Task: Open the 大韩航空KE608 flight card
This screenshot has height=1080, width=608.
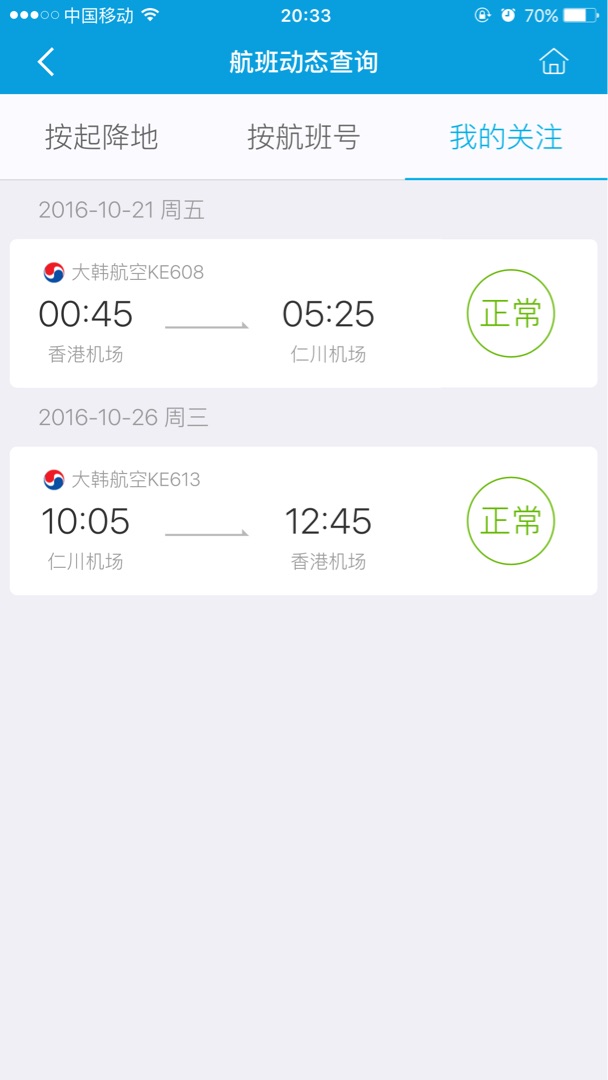Action: point(304,313)
